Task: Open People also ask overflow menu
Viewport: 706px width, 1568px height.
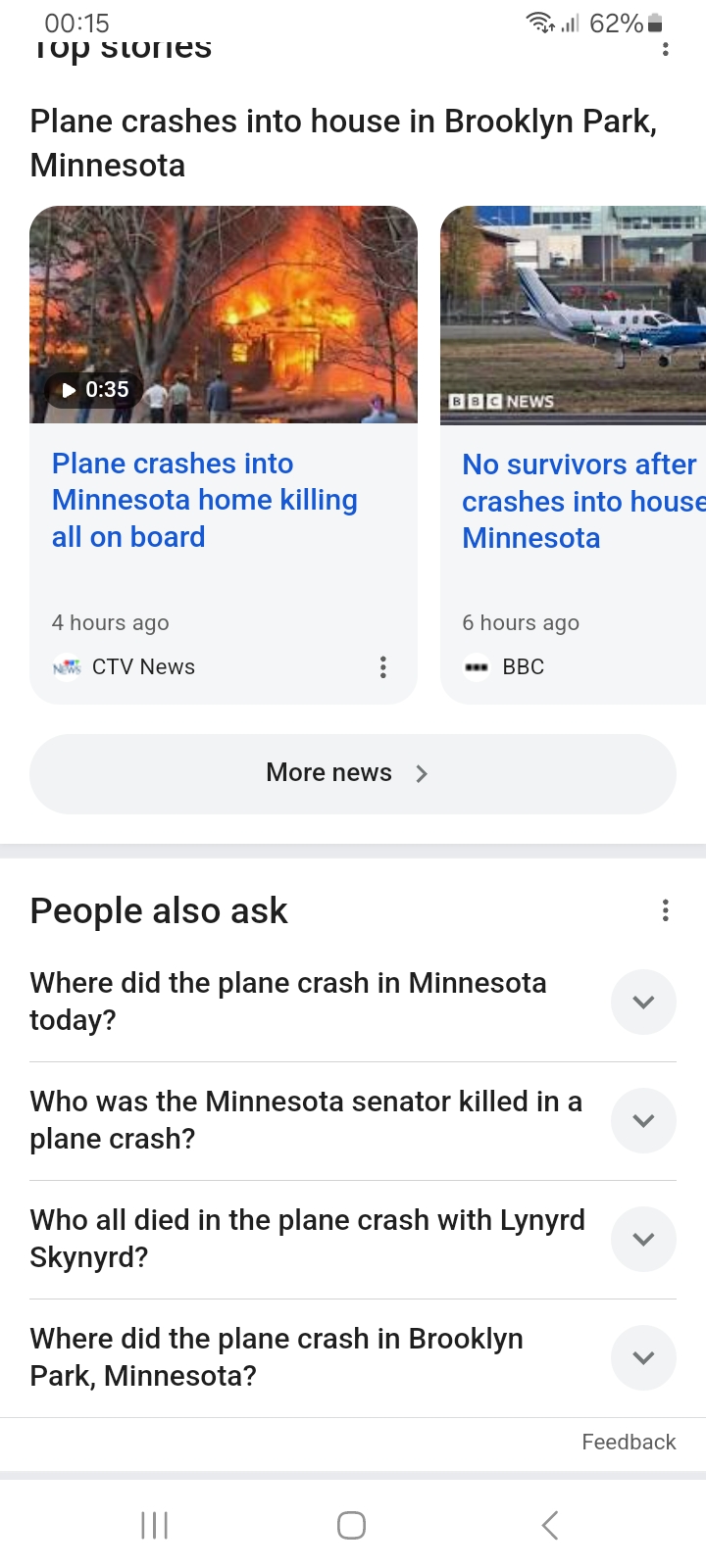Action: (666, 910)
